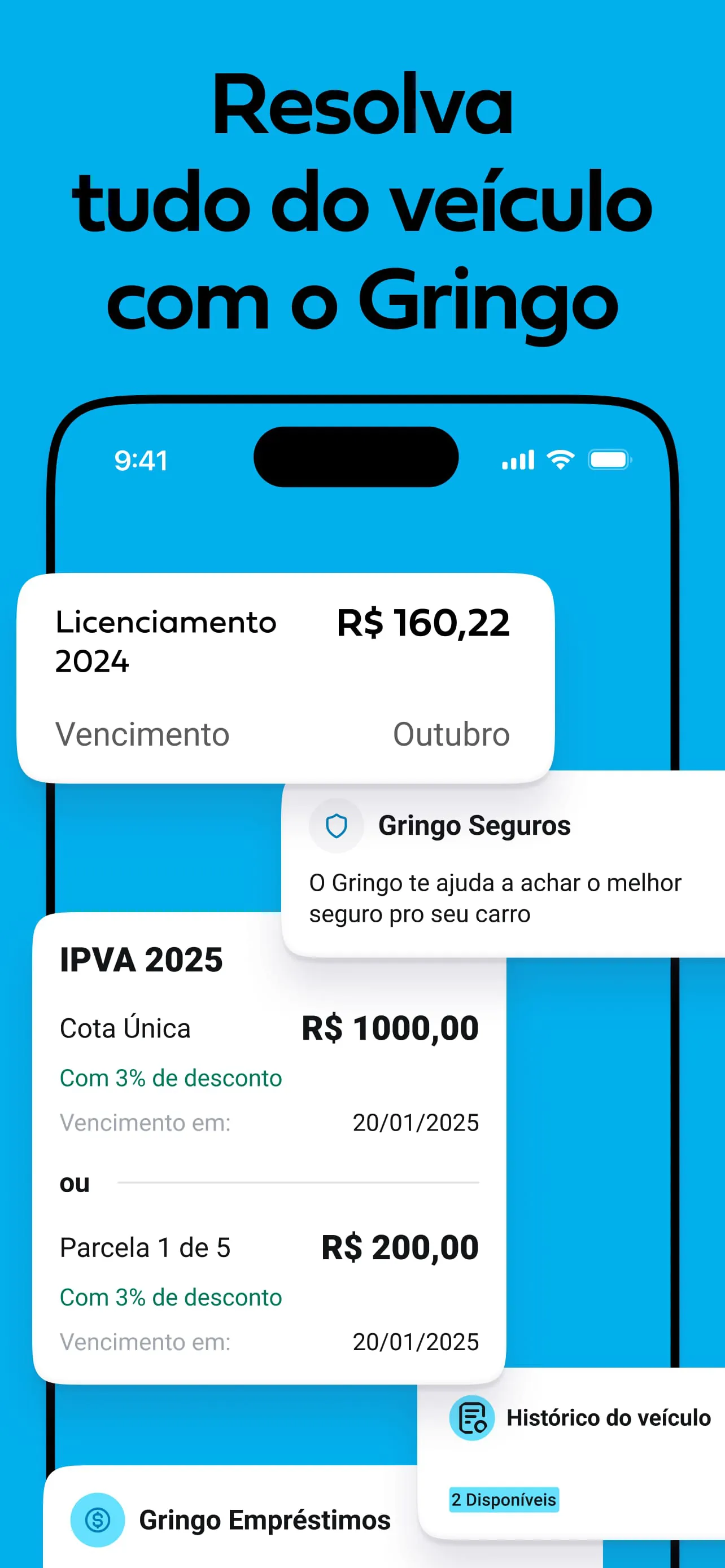
Task: Click the battery indicator icon
Action: coord(609,460)
